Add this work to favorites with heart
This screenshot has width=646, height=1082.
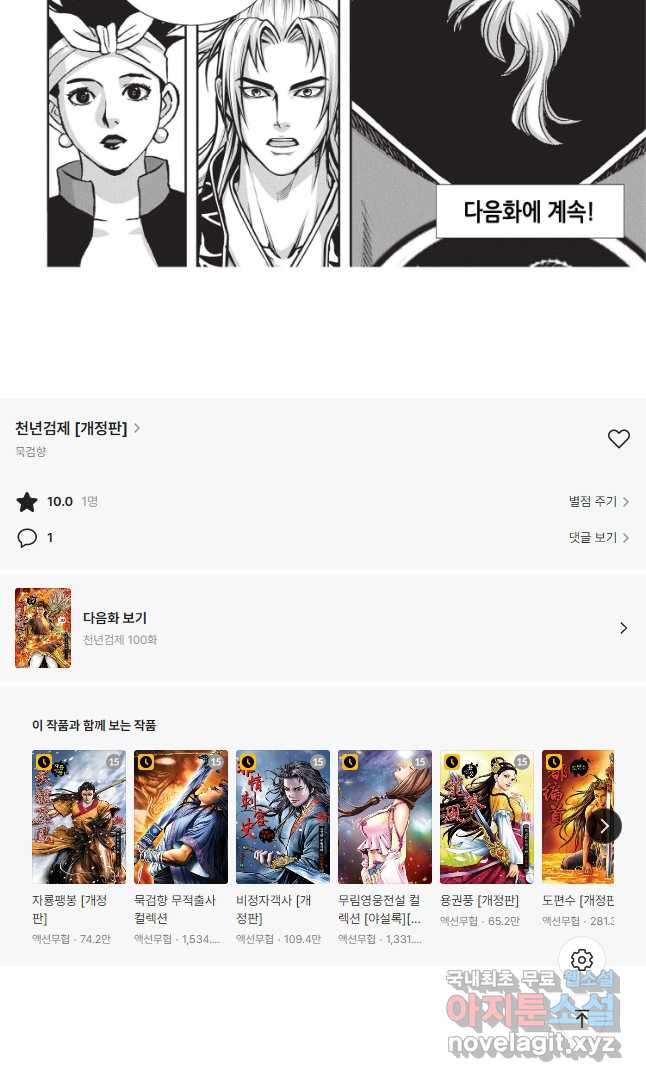click(619, 438)
